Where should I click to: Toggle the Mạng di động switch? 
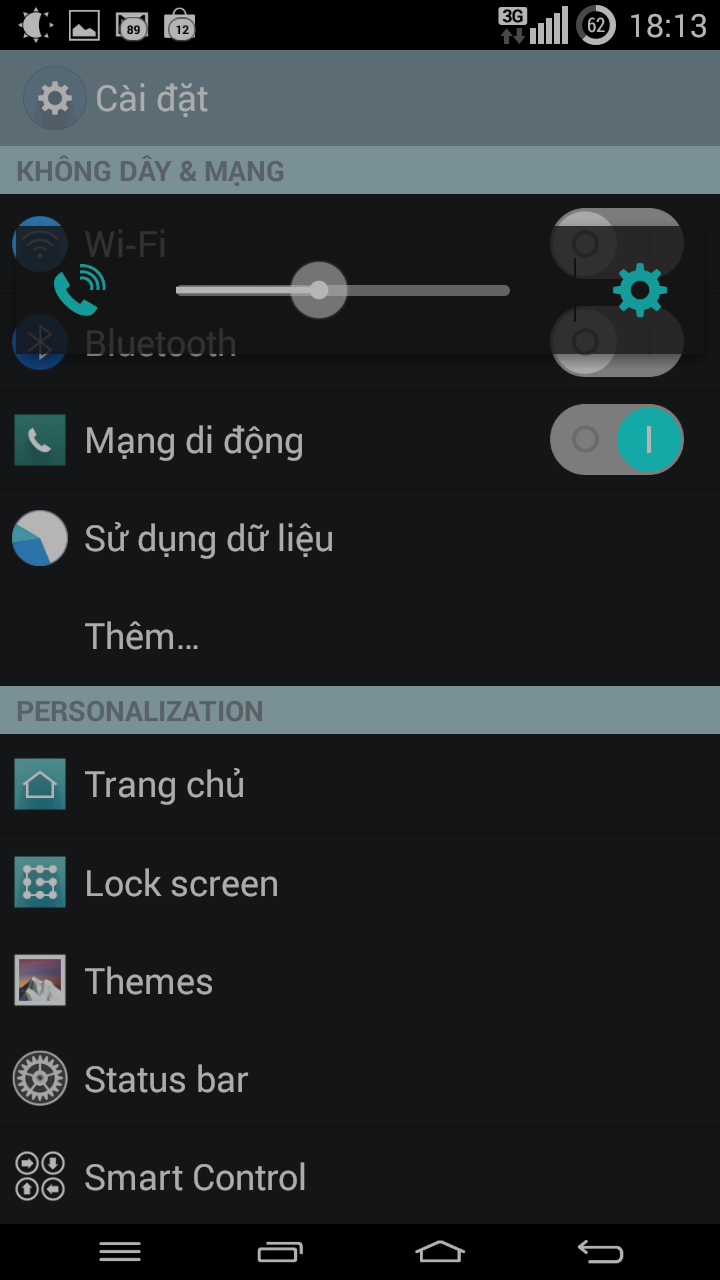pos(616,440)
